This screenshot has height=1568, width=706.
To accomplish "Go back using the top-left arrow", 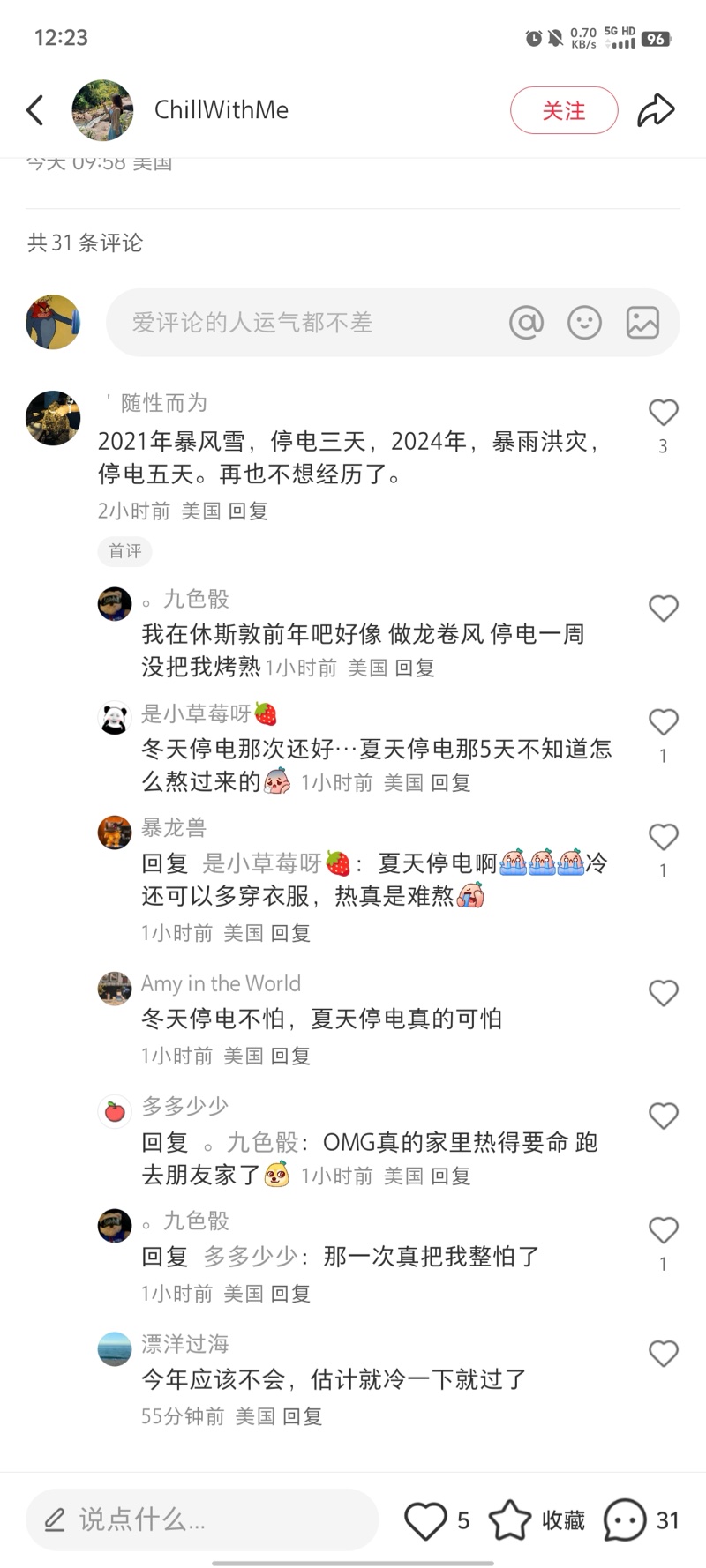I will [x=35, y=110].
